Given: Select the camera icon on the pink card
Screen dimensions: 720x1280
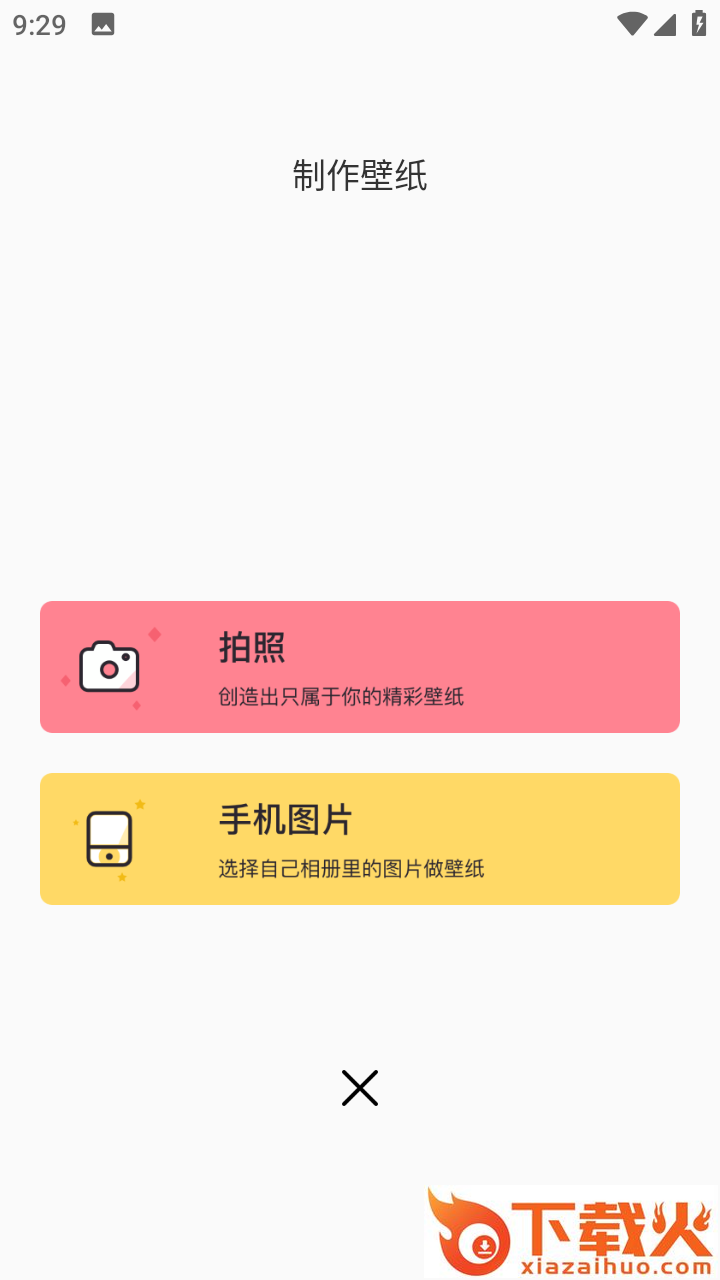Looking at the screenshot, I should point(108,666).
